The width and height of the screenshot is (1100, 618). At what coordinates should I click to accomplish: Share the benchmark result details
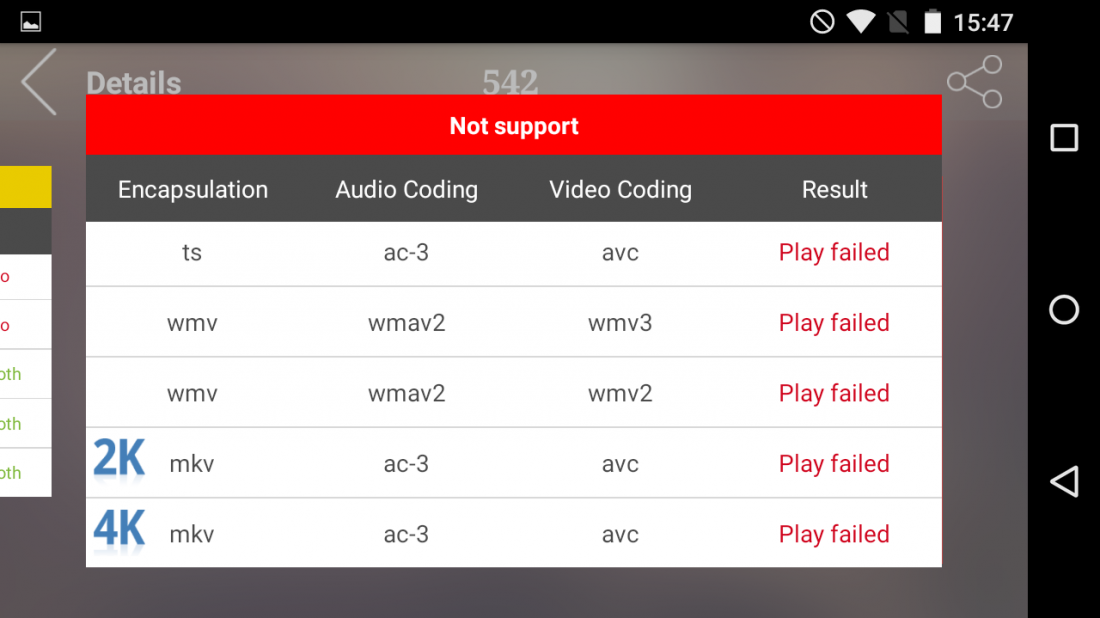974,82
